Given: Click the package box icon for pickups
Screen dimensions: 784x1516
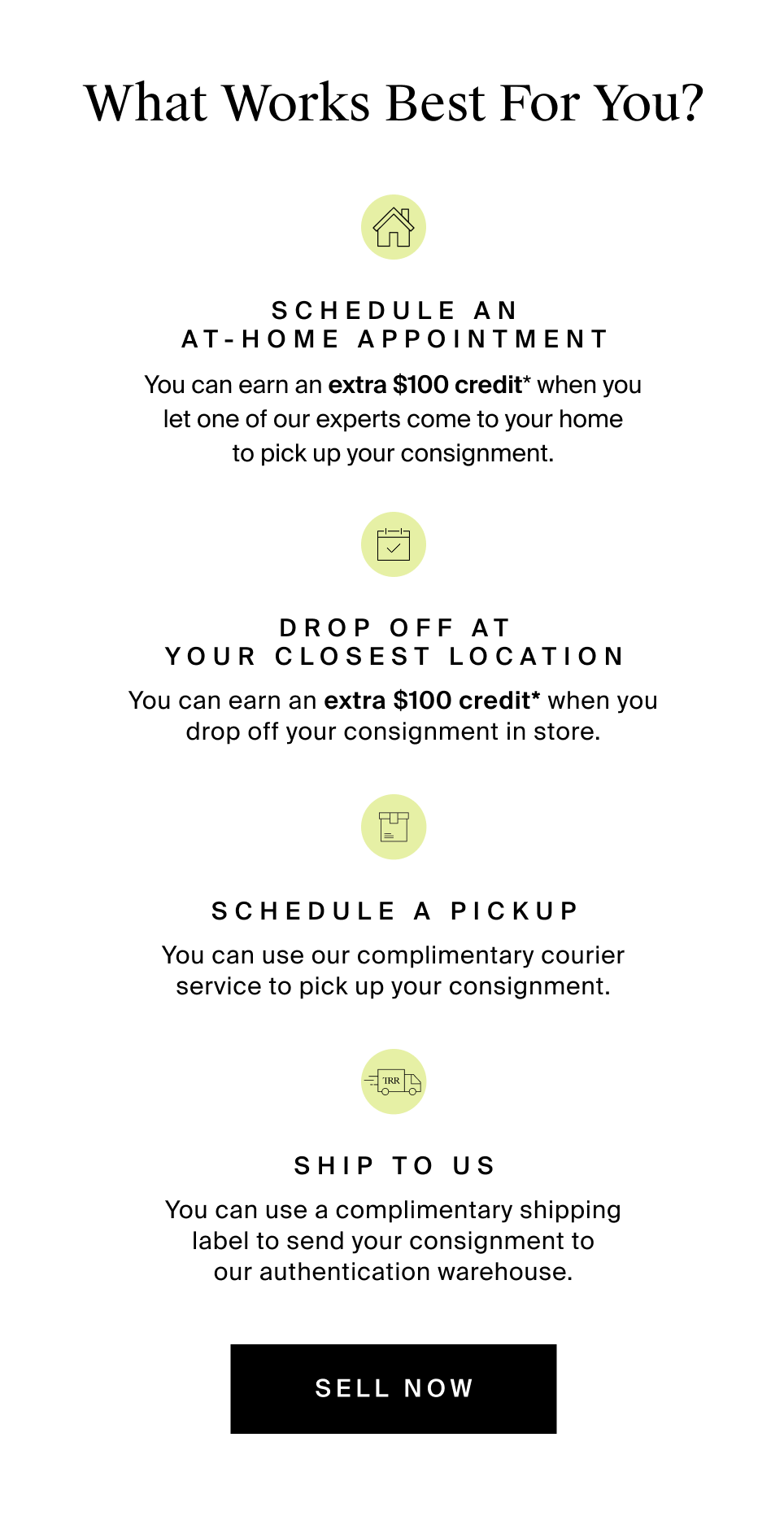Looking at the screenshot, I should tap(394, 826).
